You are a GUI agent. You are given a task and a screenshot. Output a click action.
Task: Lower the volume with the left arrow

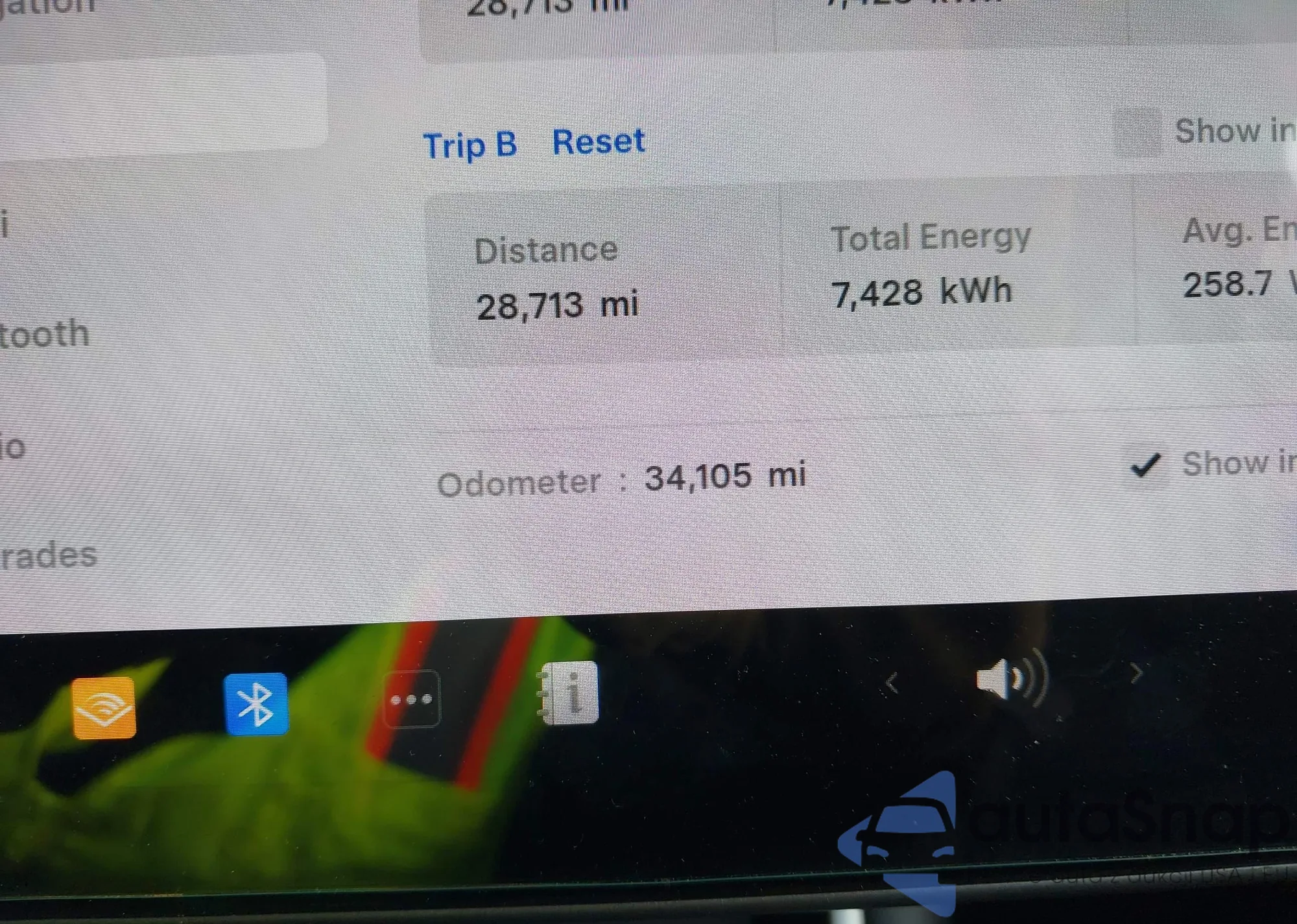pyautogui.click(x=892, y=683)
